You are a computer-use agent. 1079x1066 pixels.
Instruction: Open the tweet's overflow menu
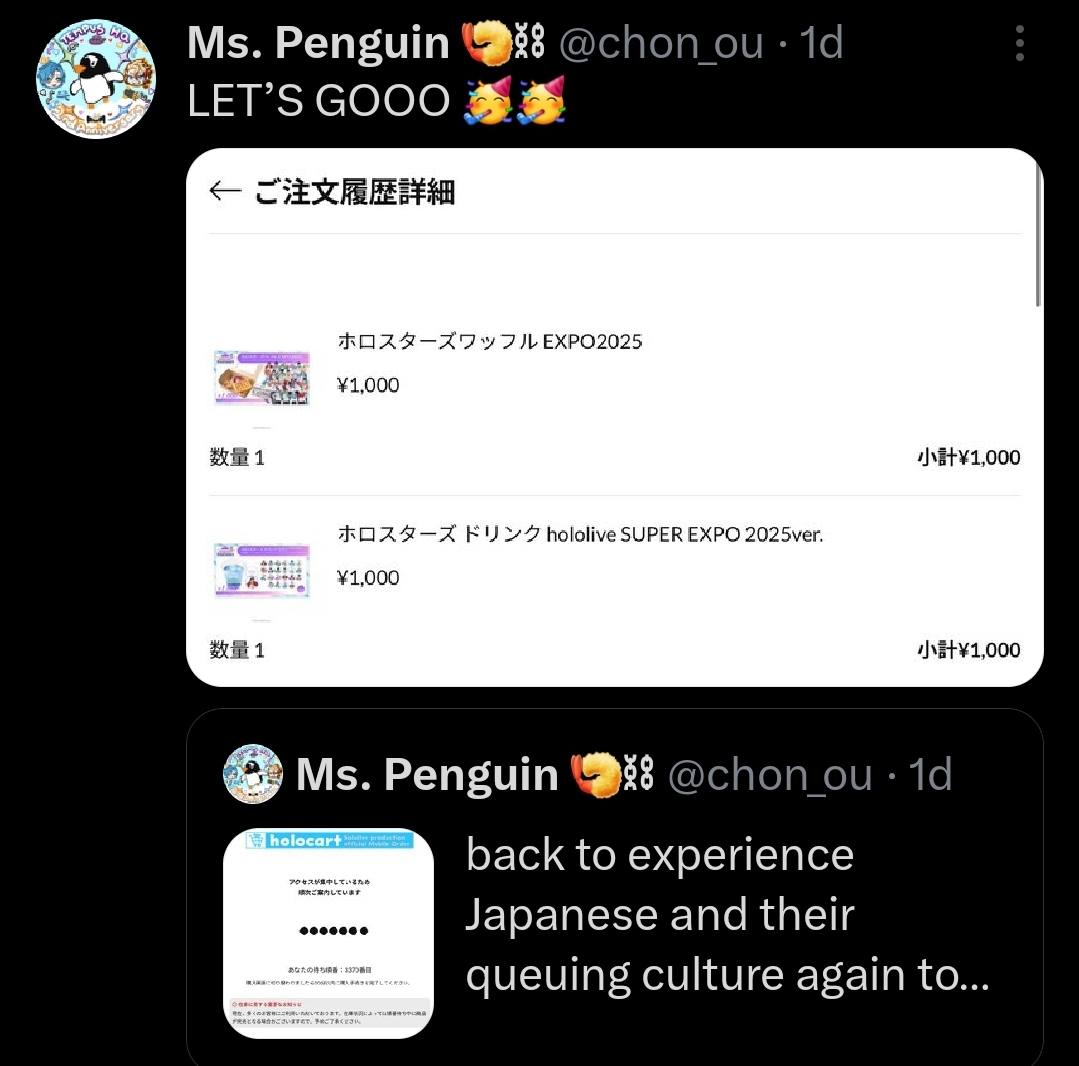[x=1019, y=44]
